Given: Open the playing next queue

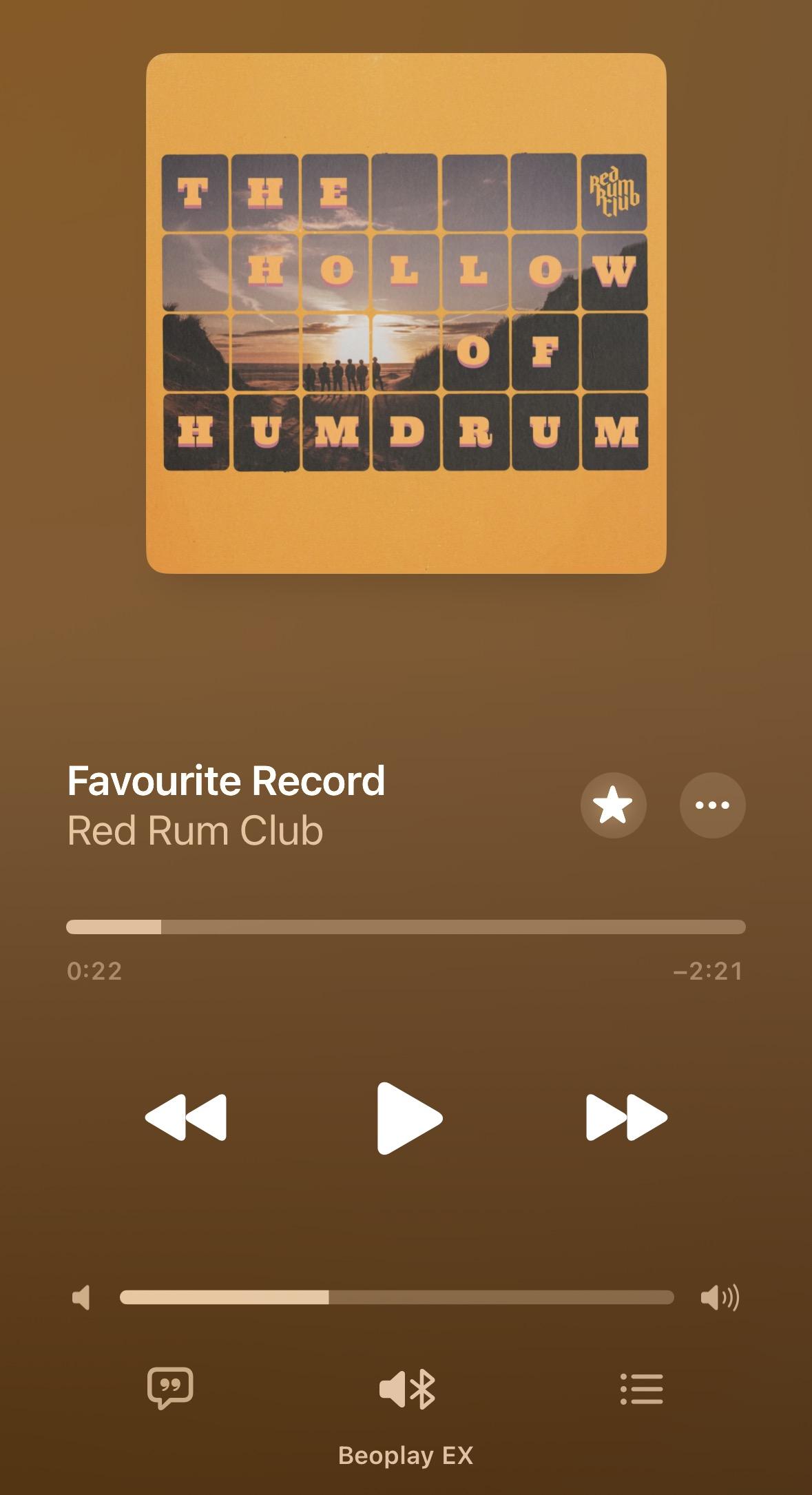Looking at the screenshot, I should coord(641,1389).
